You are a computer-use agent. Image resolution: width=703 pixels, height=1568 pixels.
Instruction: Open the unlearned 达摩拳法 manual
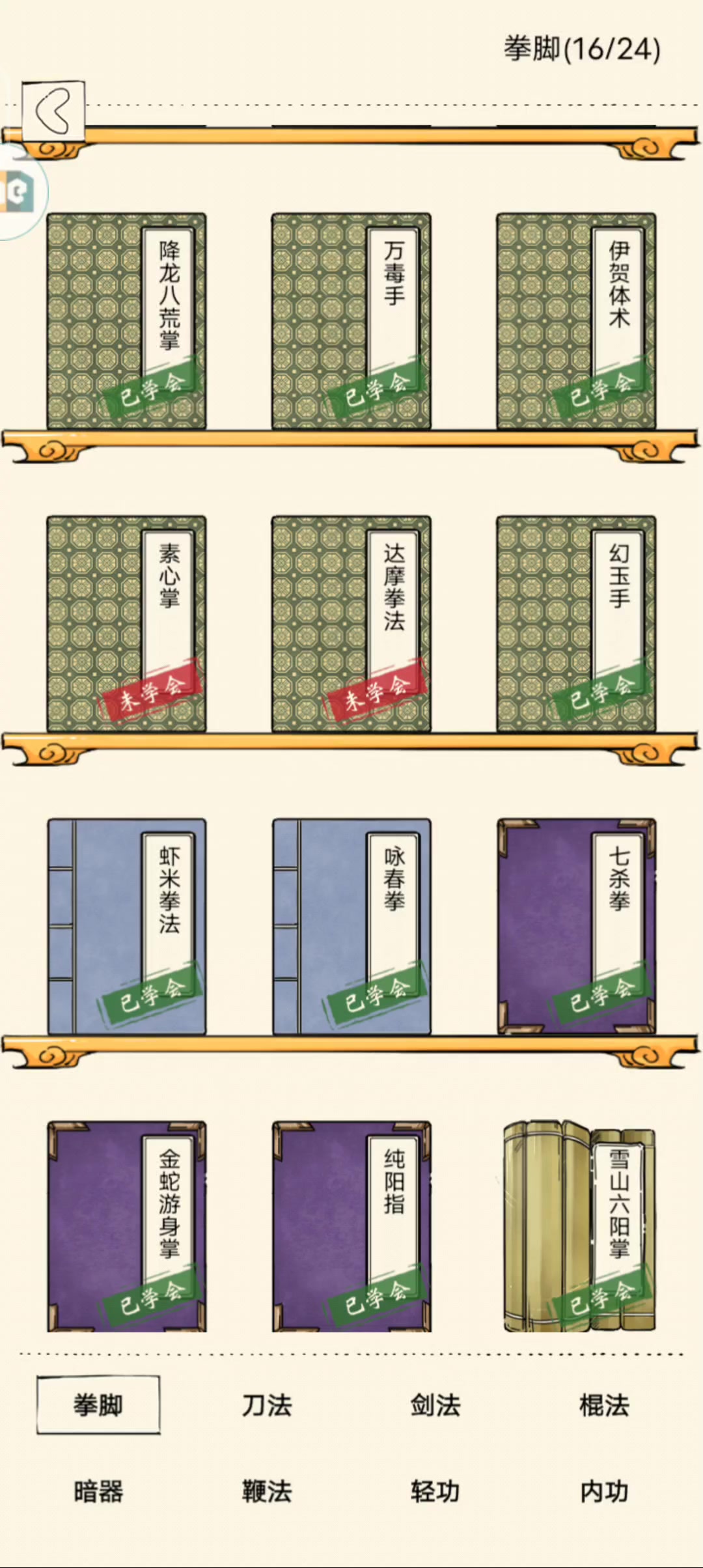pyautogui.click(x=351, y=624)
